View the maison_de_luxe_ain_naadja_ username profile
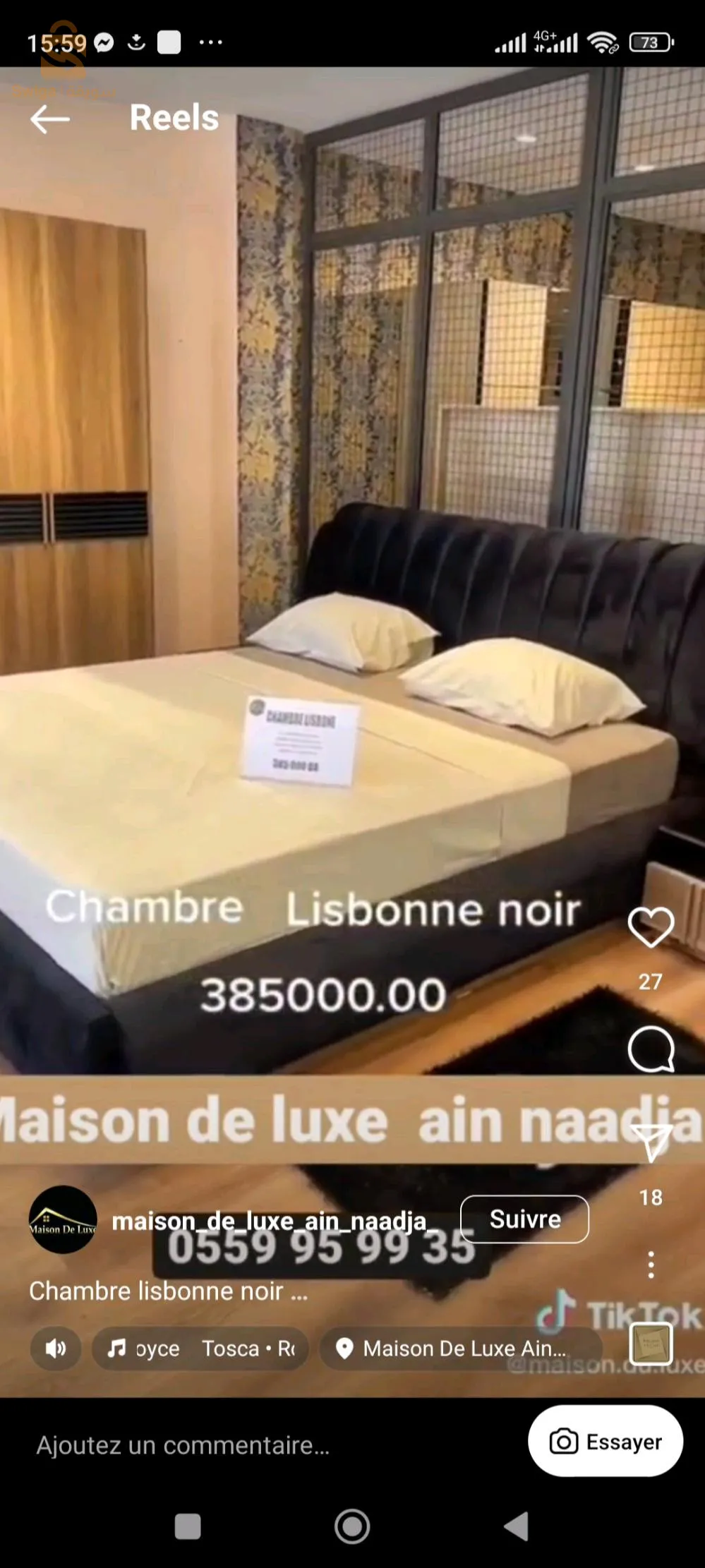The height and width of the screenshot is (1568, 705). [x=270, y=1221]
